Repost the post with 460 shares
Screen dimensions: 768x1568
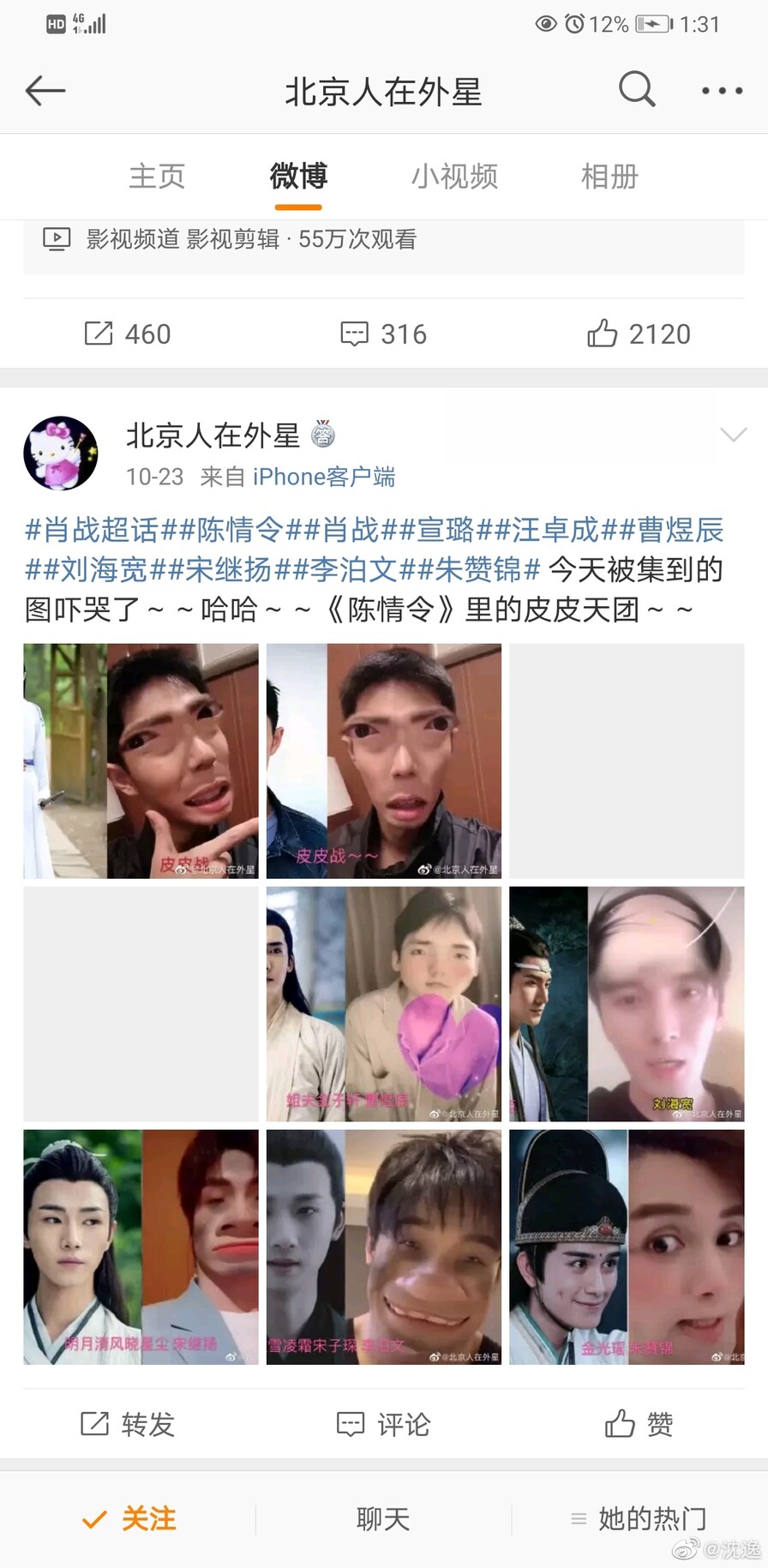(128, 333)
